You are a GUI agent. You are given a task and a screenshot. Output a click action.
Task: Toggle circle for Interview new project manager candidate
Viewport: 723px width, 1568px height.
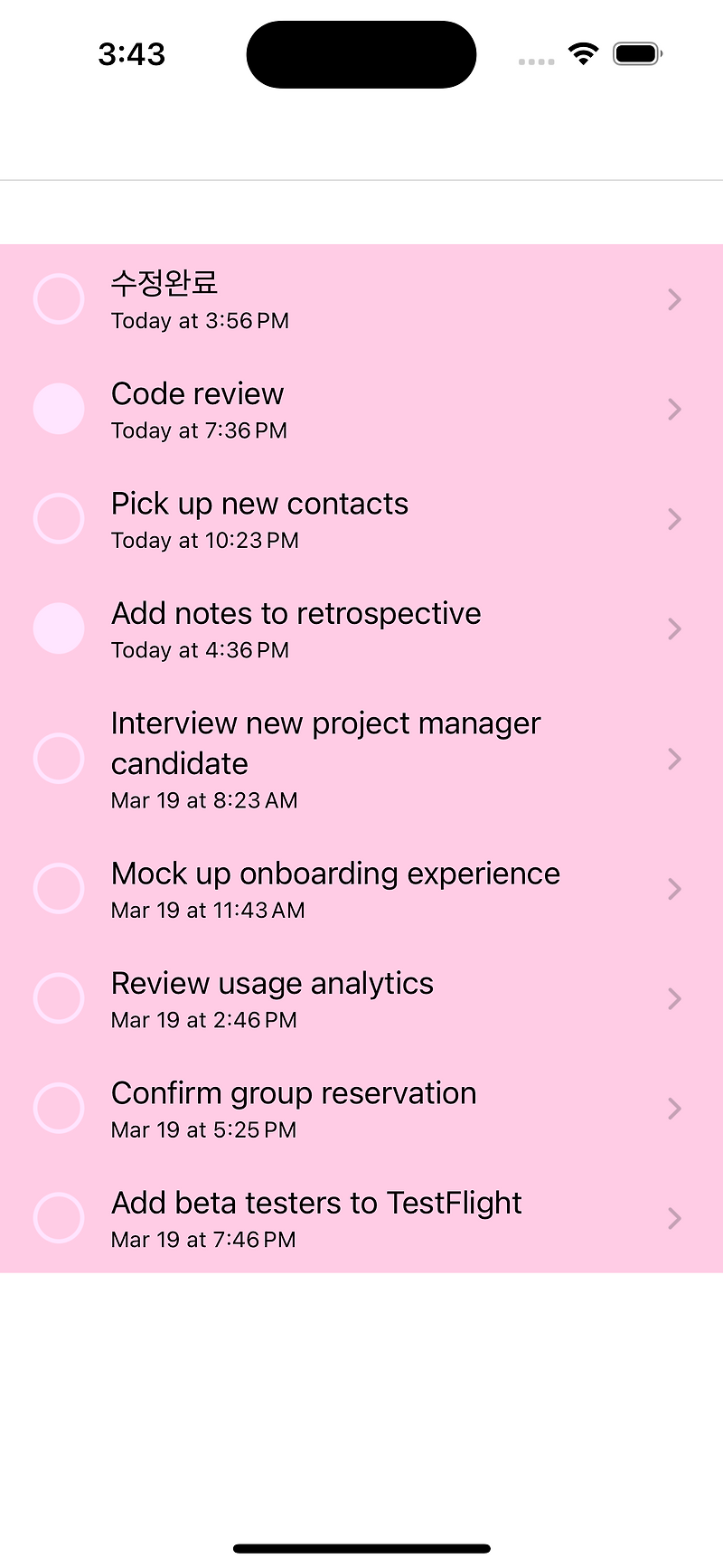pyautogui.click(x=59, y=758)
